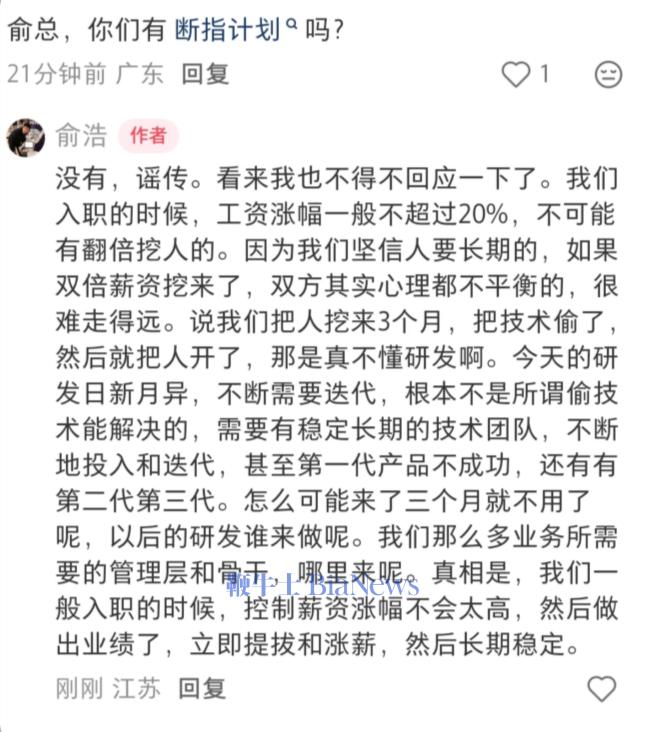
Task: View the profile of username 俞浩
Action: click(80, 135)
